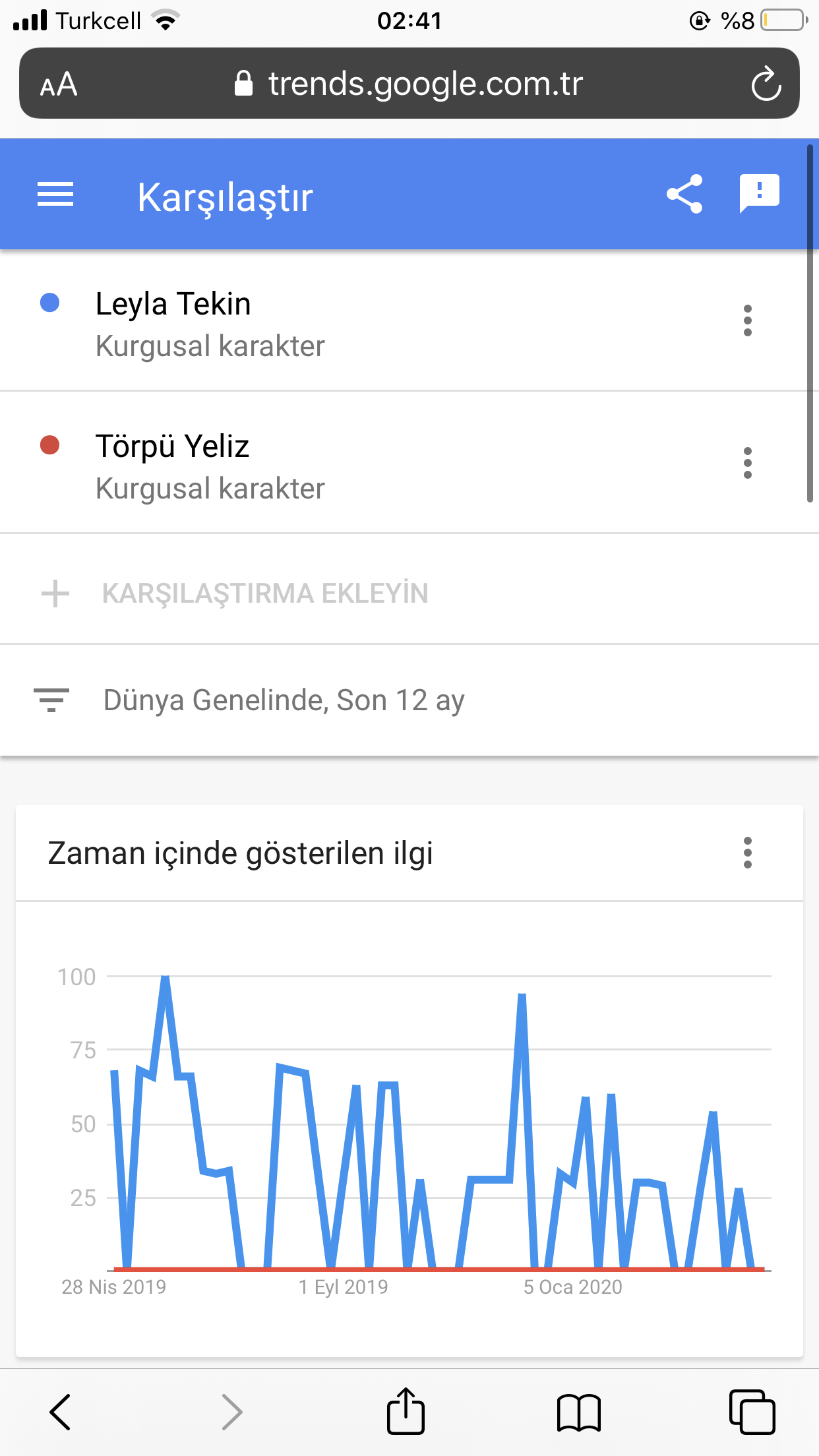Viewport: 819px width, 1456px height.
Task: Go back to the previous page
Action: (60, 1412)
